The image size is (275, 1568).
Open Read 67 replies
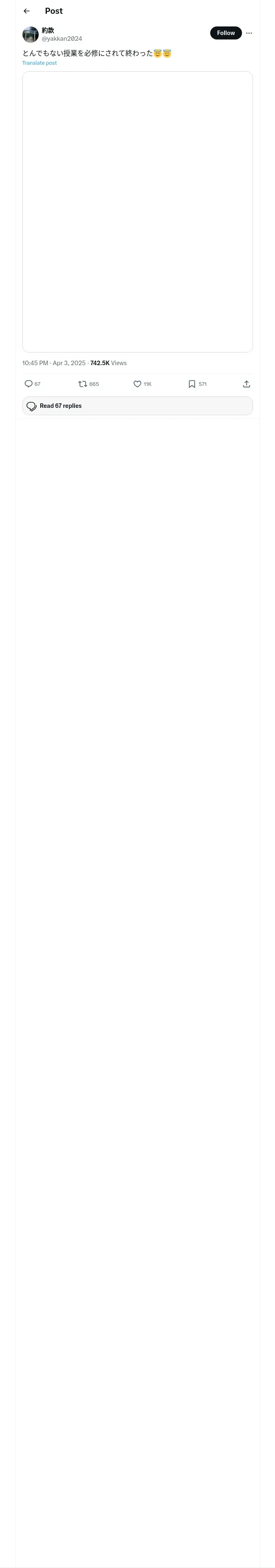point(137,405)
